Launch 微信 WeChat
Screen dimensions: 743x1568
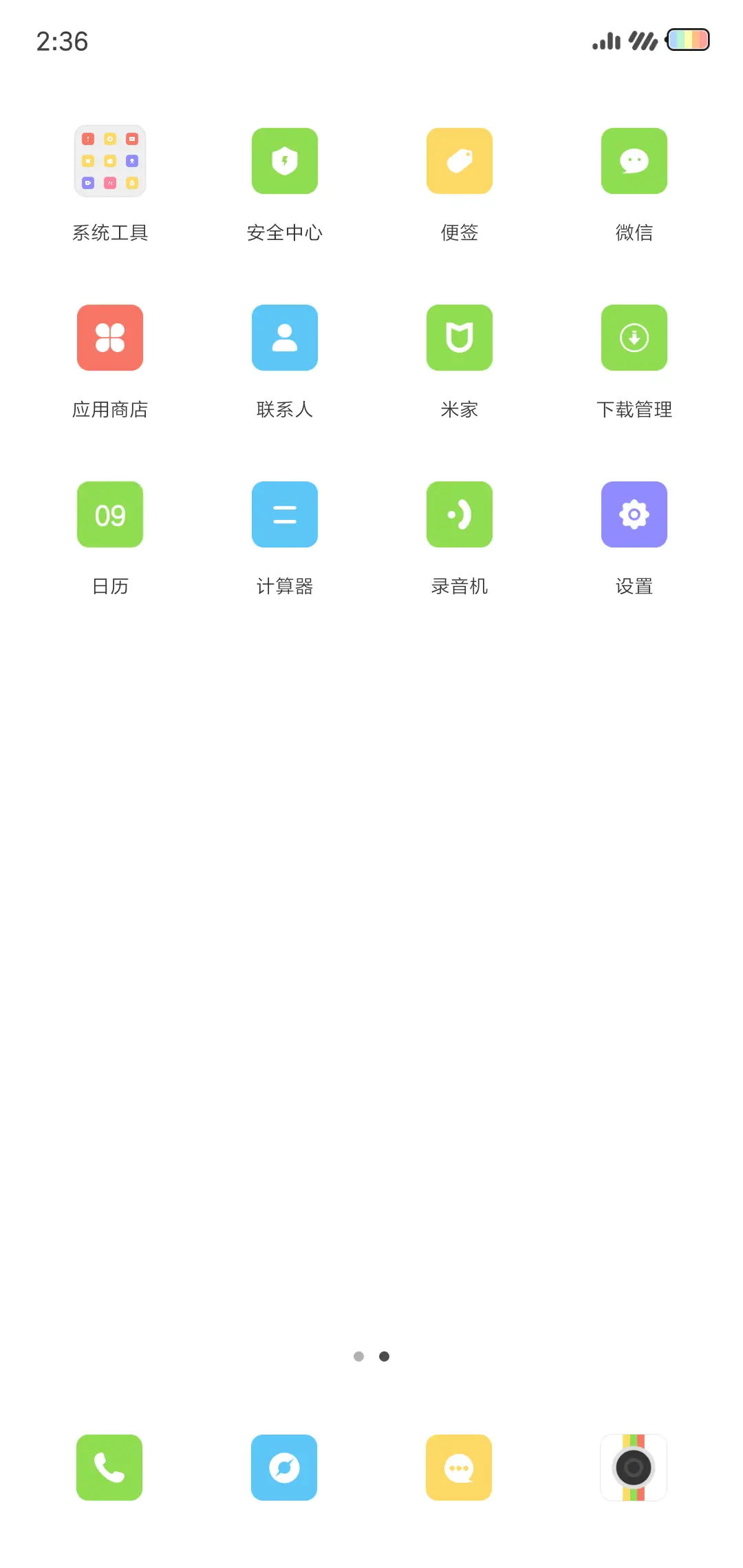pos(634,161)
